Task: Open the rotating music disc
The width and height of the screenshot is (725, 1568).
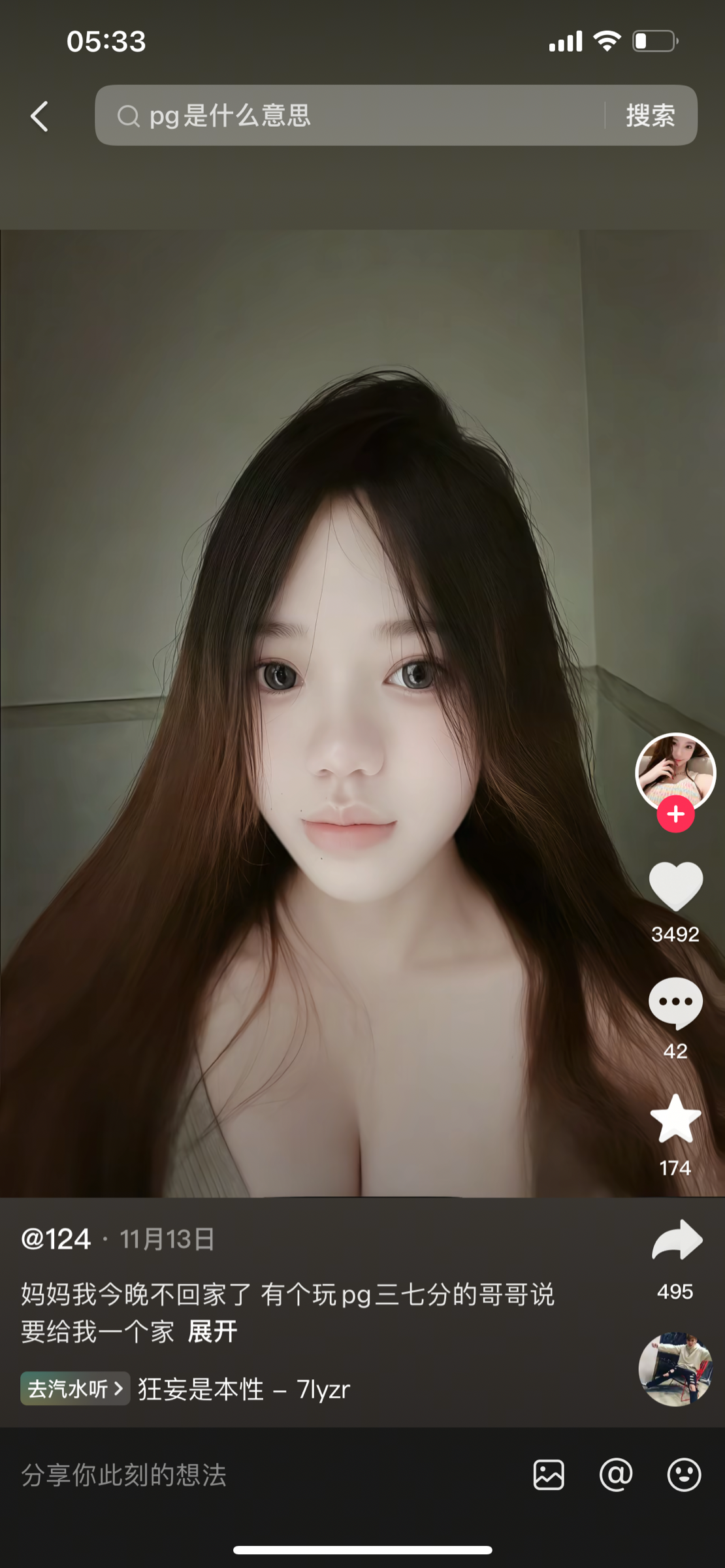Action: tap(675, 1369)
